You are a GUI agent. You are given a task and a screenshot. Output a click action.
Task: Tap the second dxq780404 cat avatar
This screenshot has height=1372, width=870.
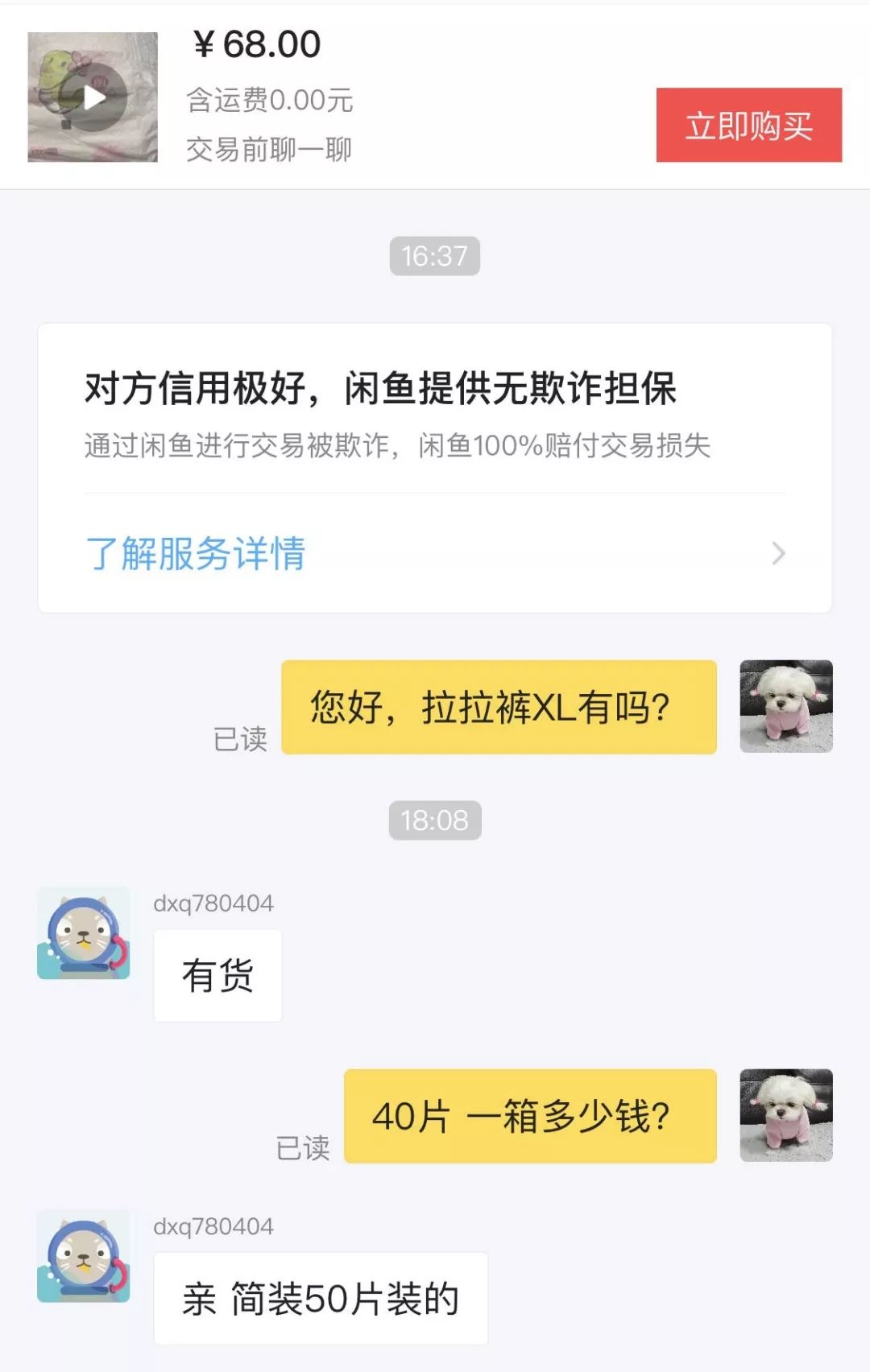83,1256
